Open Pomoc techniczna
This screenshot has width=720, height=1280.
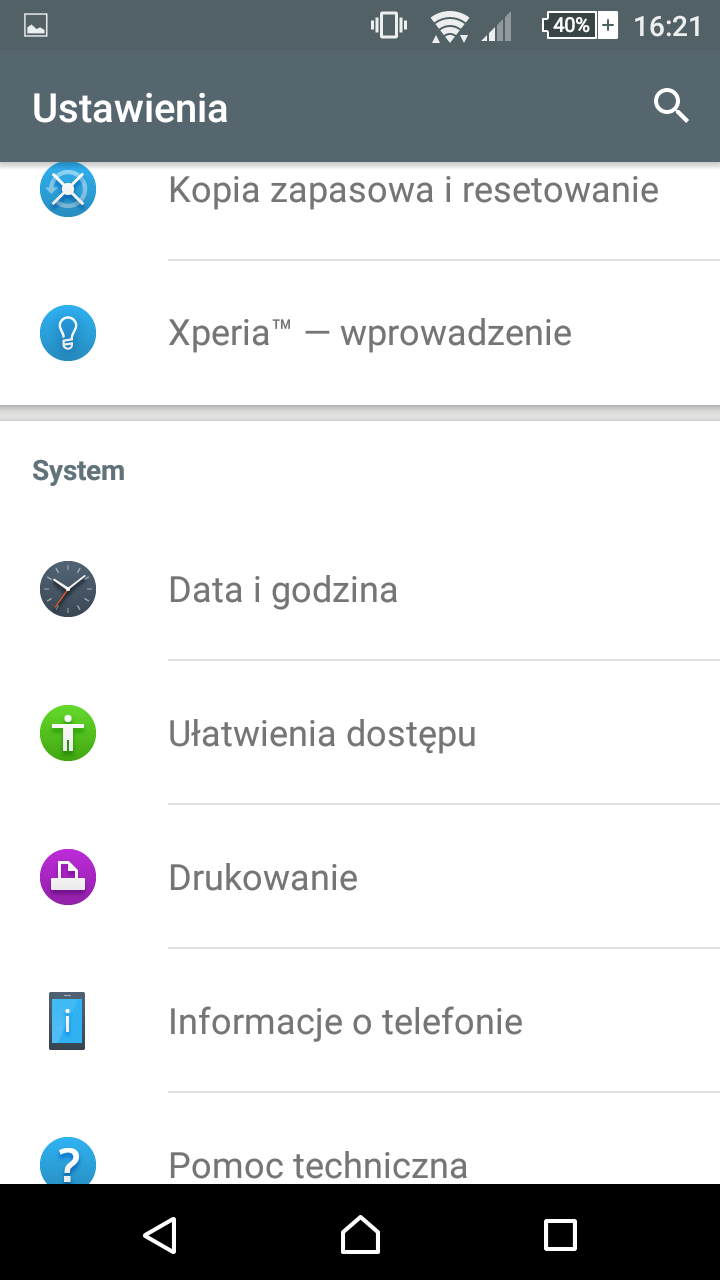pyautogui.click(x=318, y=1164)
